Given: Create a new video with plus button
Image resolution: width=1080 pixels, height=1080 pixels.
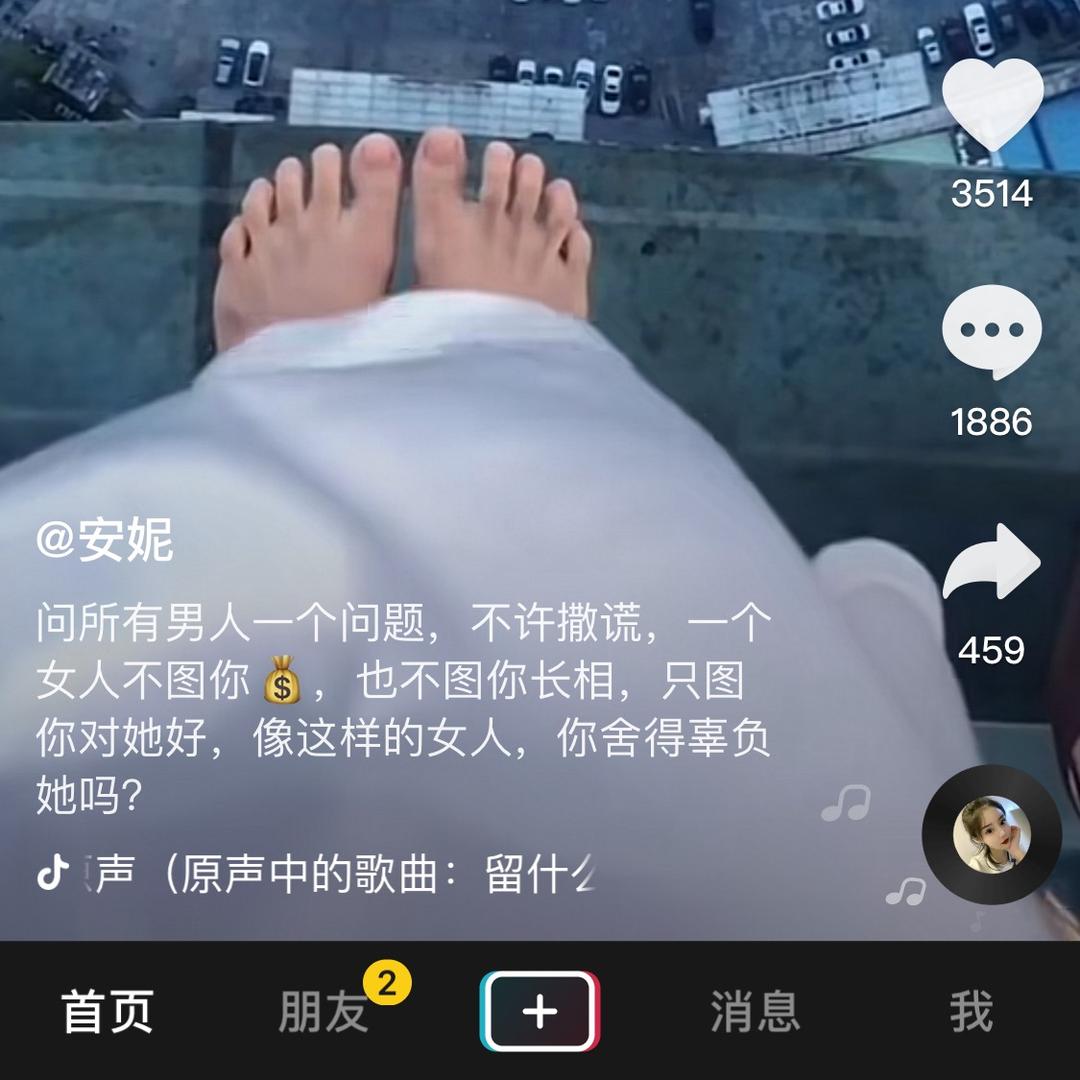Looking at the screenshot, I should (x=540, y=1012).
